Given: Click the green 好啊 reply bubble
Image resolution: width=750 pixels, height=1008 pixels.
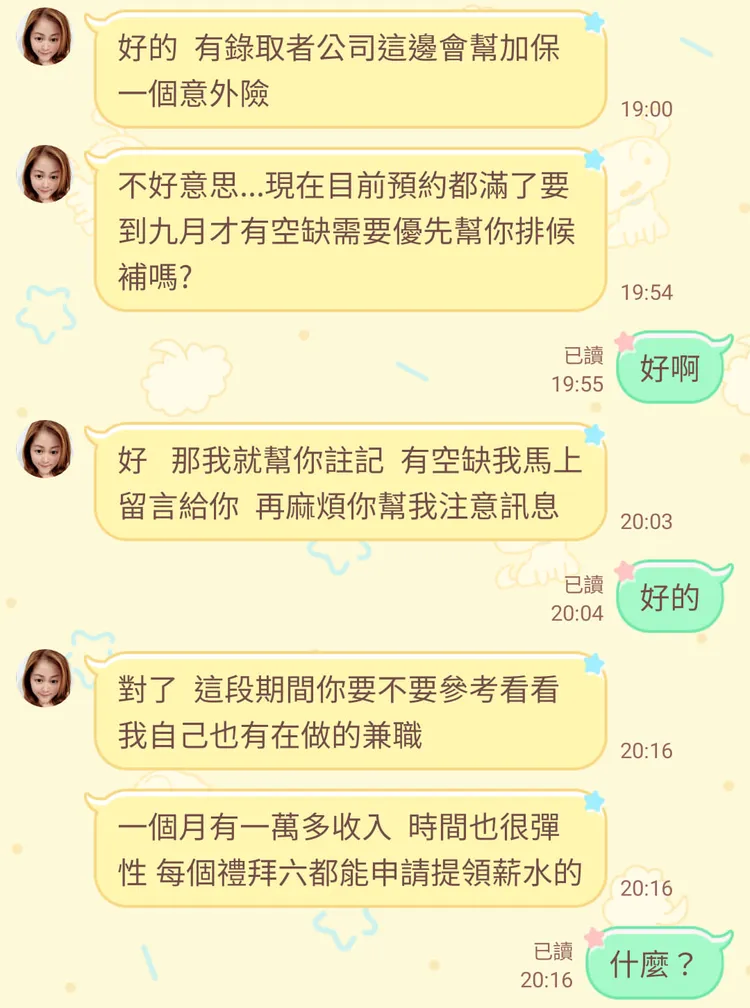Looking at the screenshot, I should point(672,369).
